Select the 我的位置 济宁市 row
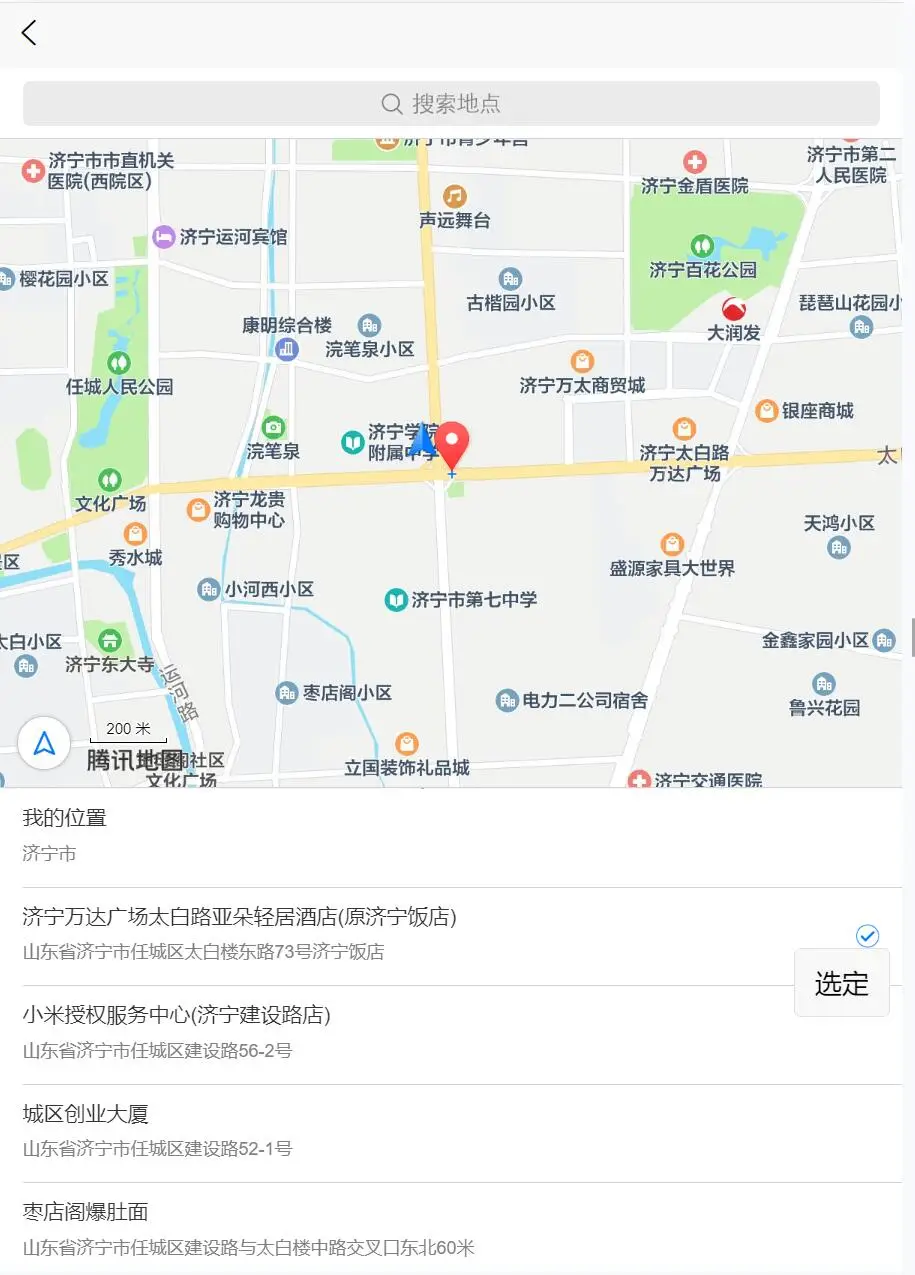The width and height of the screenshot is (915, 1275). coord(400,835)
